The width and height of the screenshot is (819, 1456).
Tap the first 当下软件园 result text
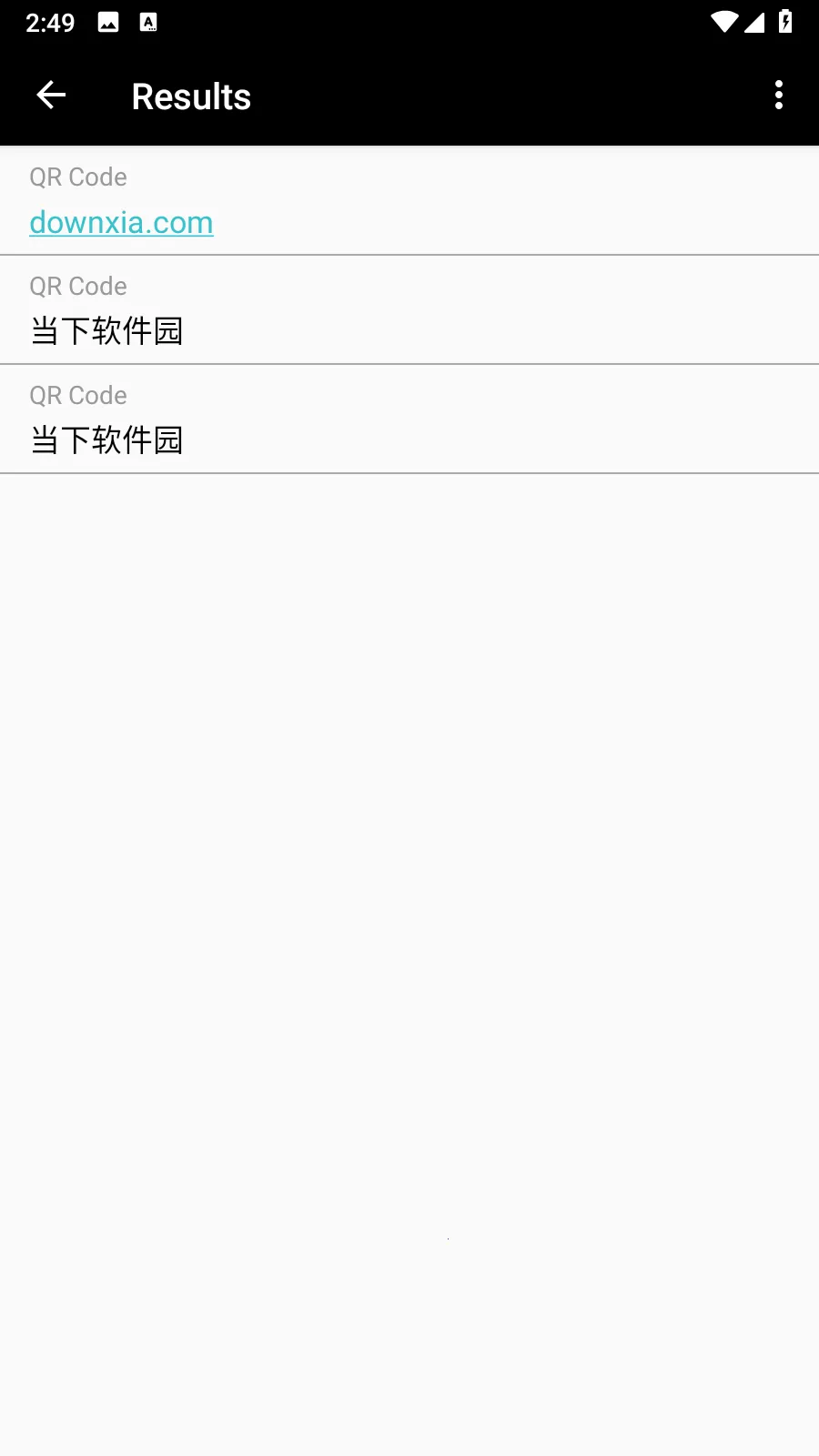(106, 330)
